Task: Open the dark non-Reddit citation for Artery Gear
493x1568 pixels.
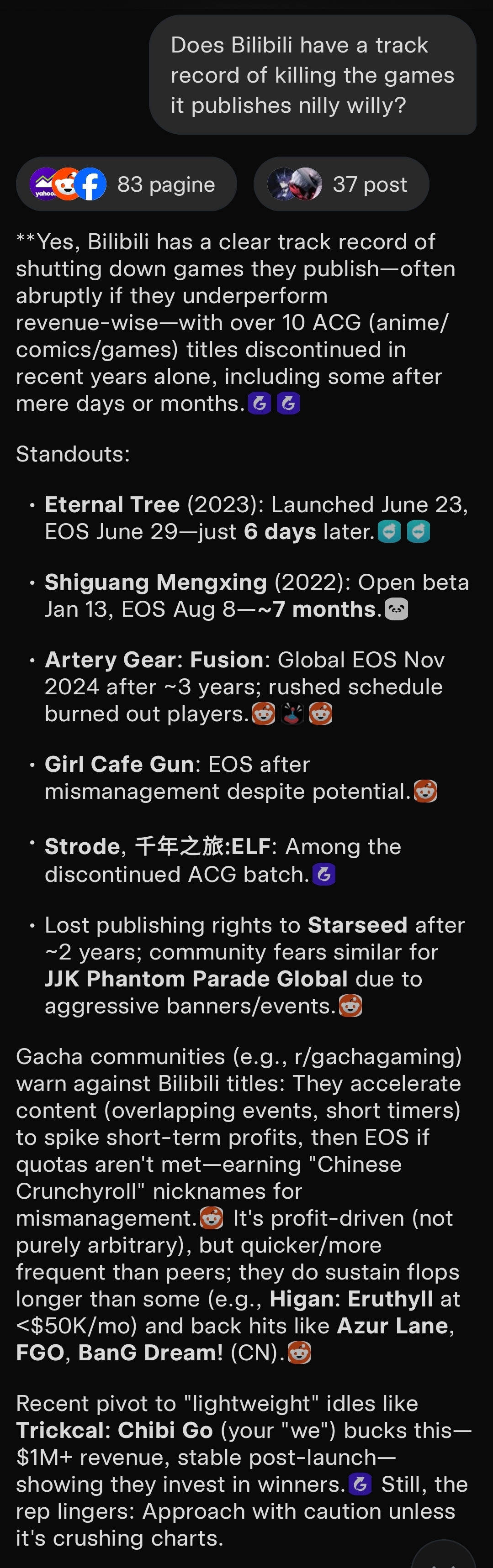Action: click(x=292, y=713)
